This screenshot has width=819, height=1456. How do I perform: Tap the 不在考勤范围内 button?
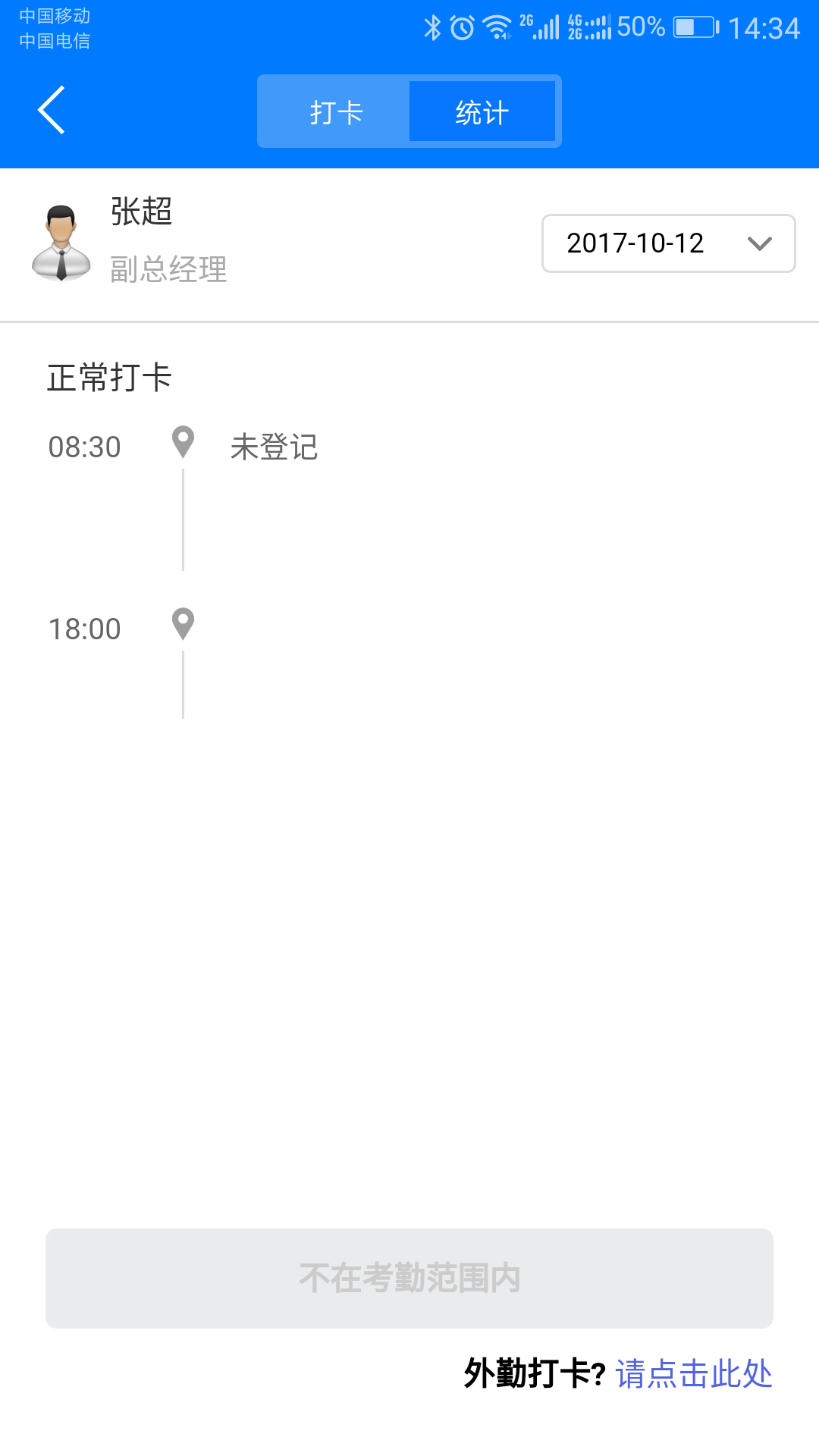point(409,1278)
